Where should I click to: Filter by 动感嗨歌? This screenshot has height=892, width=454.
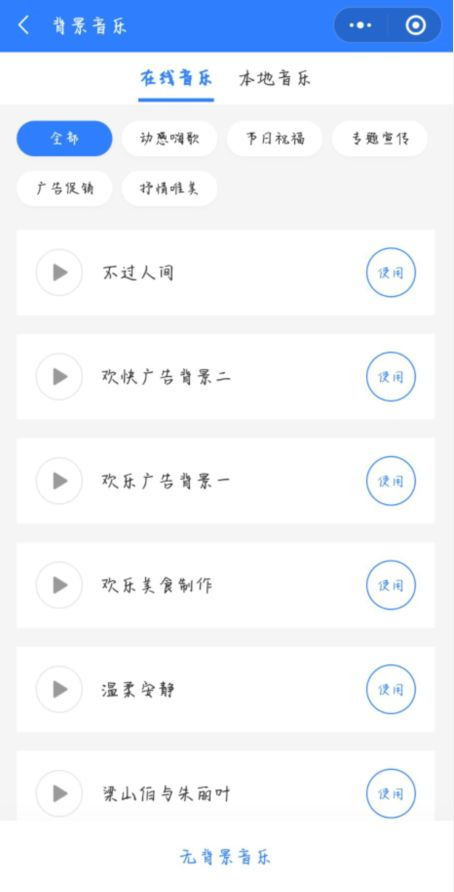170,138
